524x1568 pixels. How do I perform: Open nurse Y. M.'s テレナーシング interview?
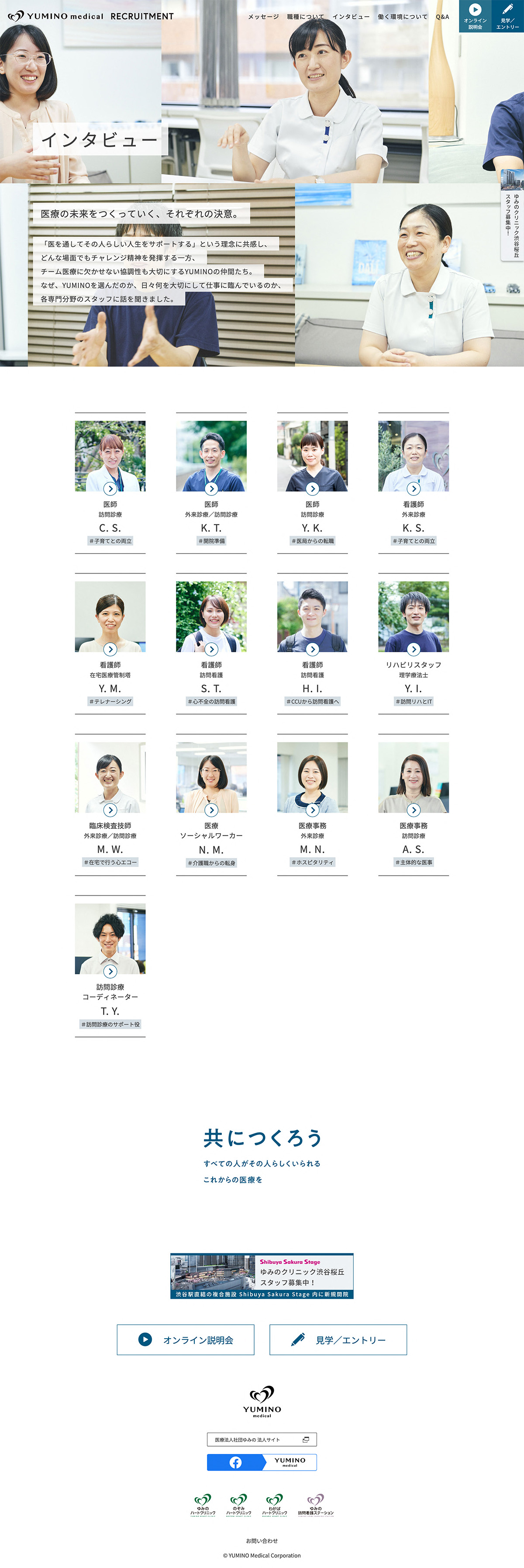coord(110,643)
